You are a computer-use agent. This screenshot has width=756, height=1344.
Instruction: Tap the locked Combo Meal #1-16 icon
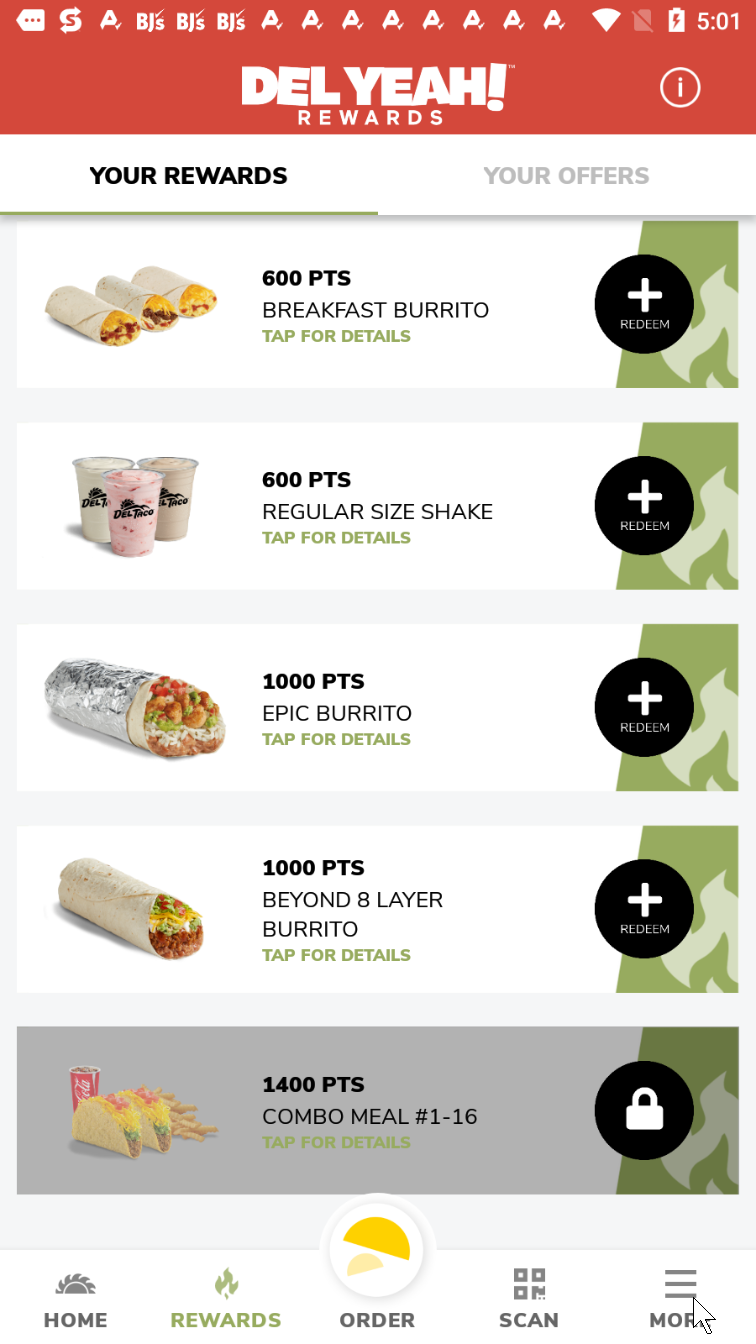pos(644,1110)
